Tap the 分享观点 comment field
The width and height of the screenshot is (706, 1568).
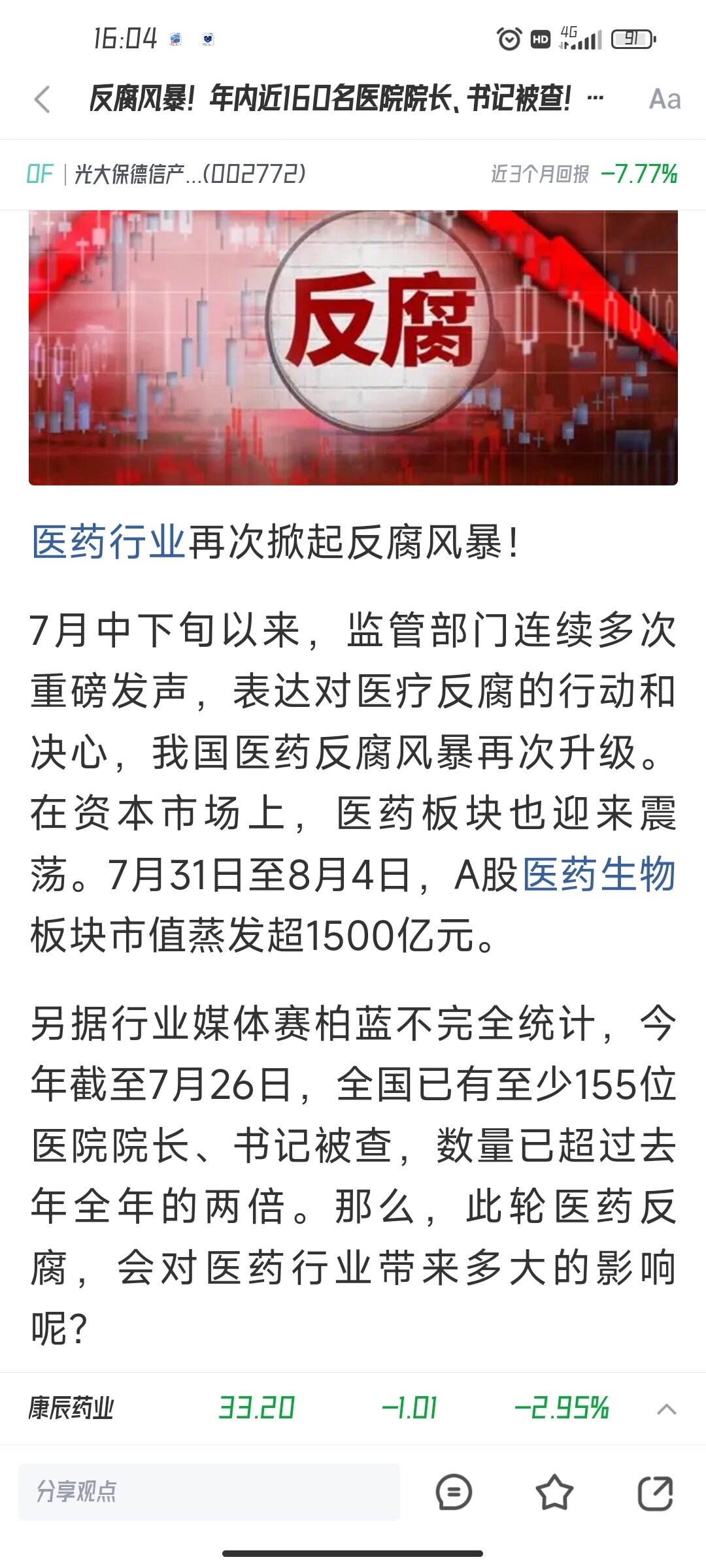tap(209, 1492)
